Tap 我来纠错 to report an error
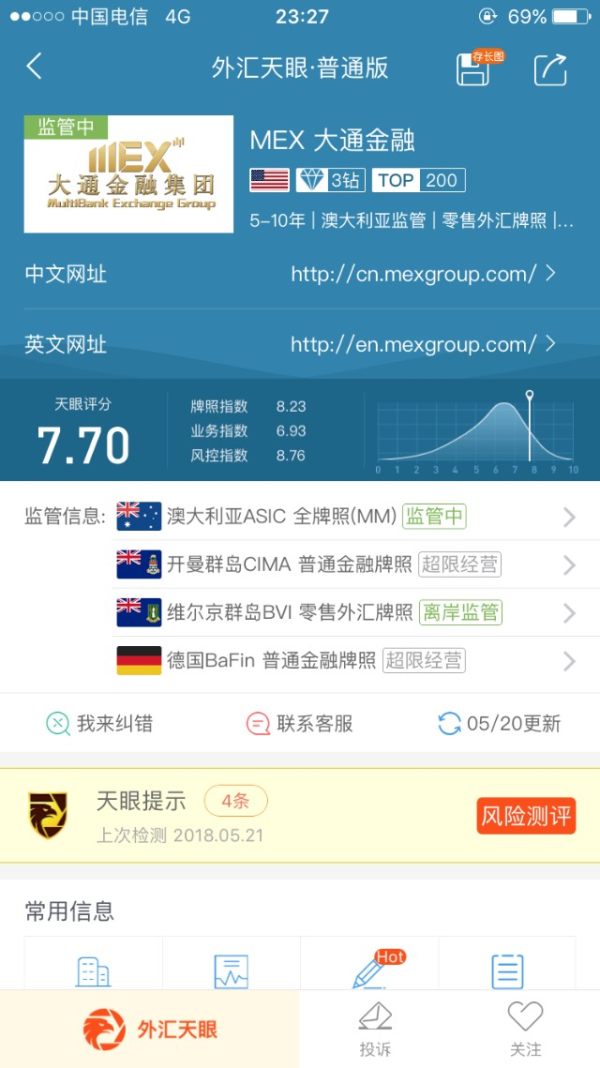The width and height of the screenshot is (600, 1068). (100, 723)
